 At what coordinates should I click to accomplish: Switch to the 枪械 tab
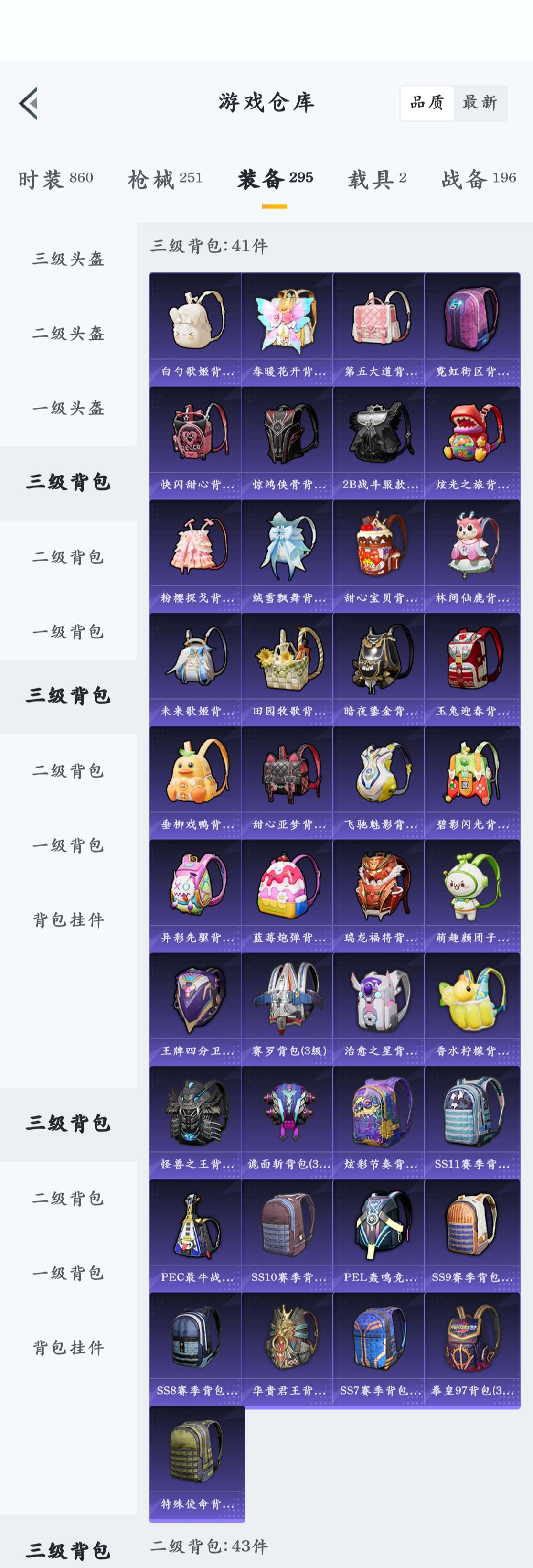(164, 179)
